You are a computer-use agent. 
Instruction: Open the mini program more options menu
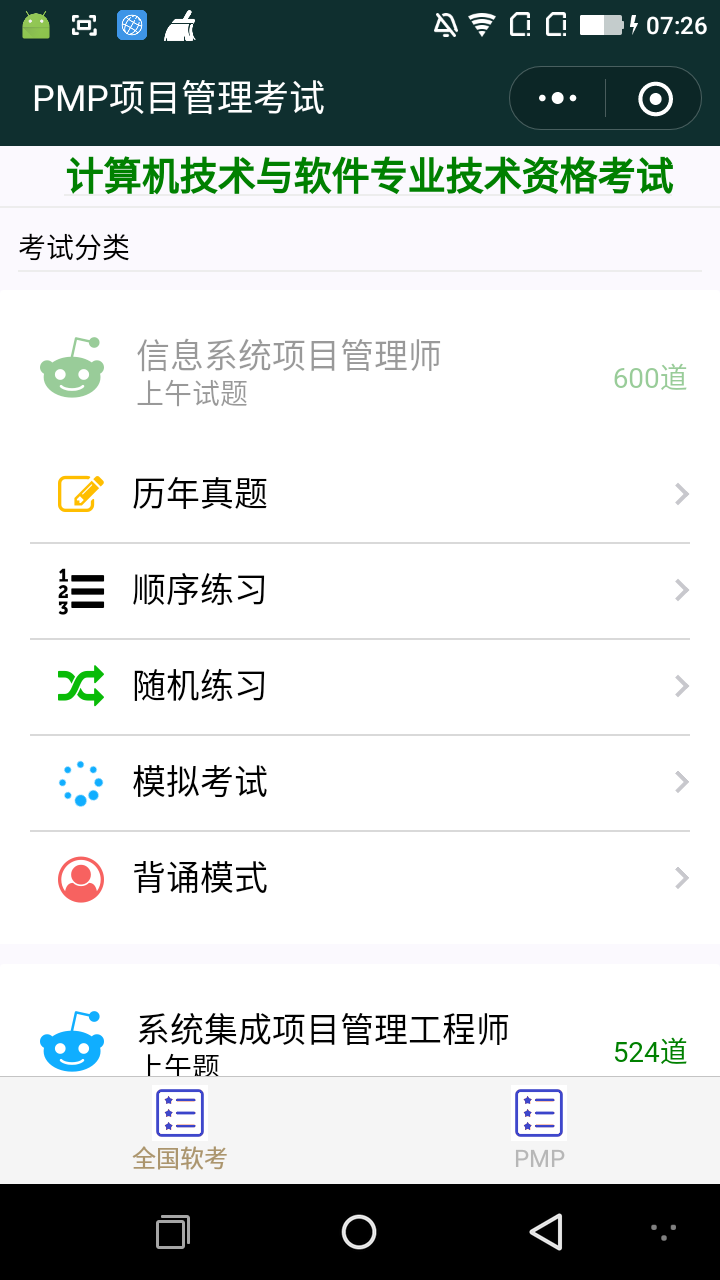(x=558, y=98)
